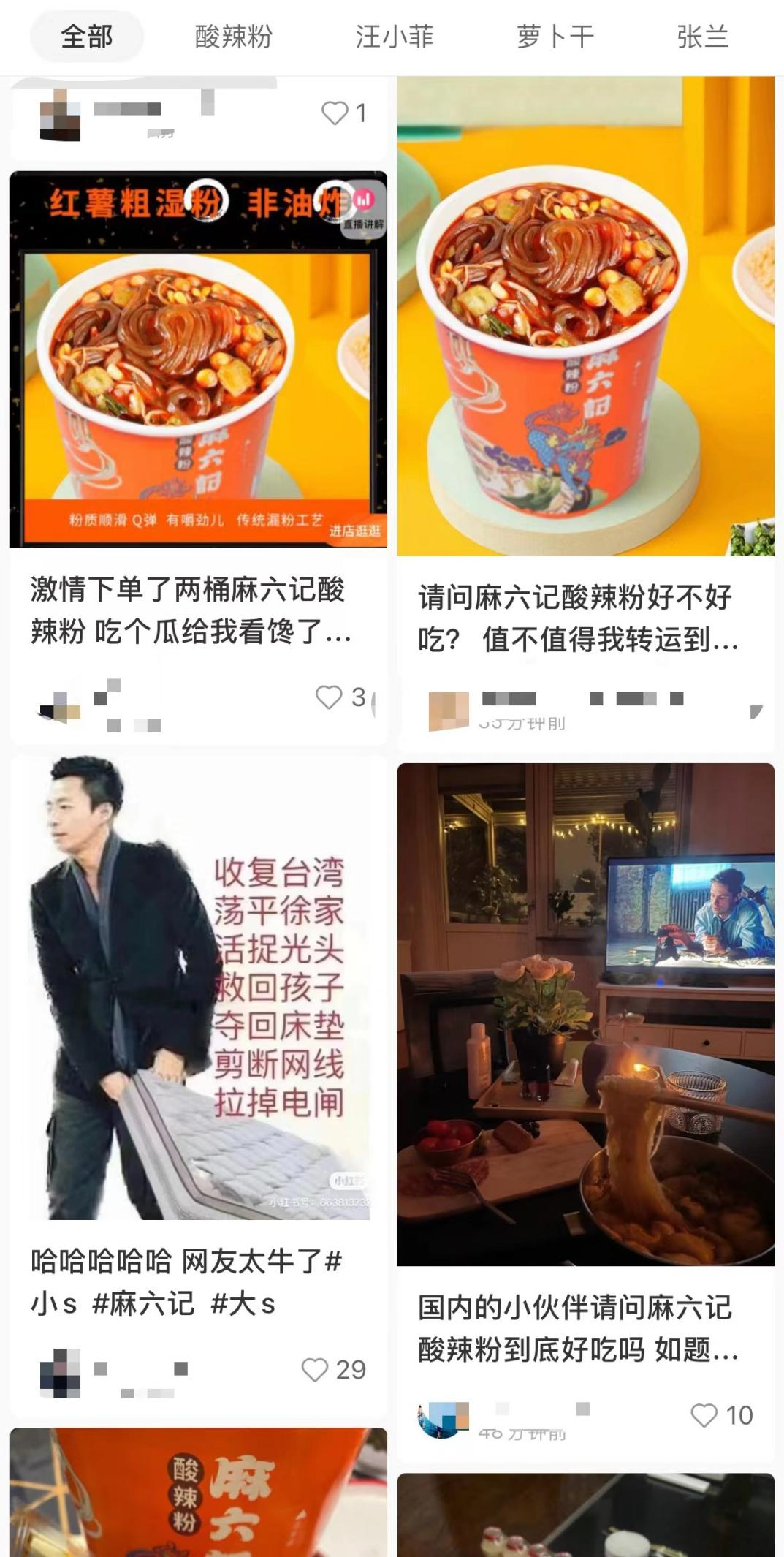Like the 激情下单了两桶 post with 3 likes
784x1557 pixels.
pos(329,697)
